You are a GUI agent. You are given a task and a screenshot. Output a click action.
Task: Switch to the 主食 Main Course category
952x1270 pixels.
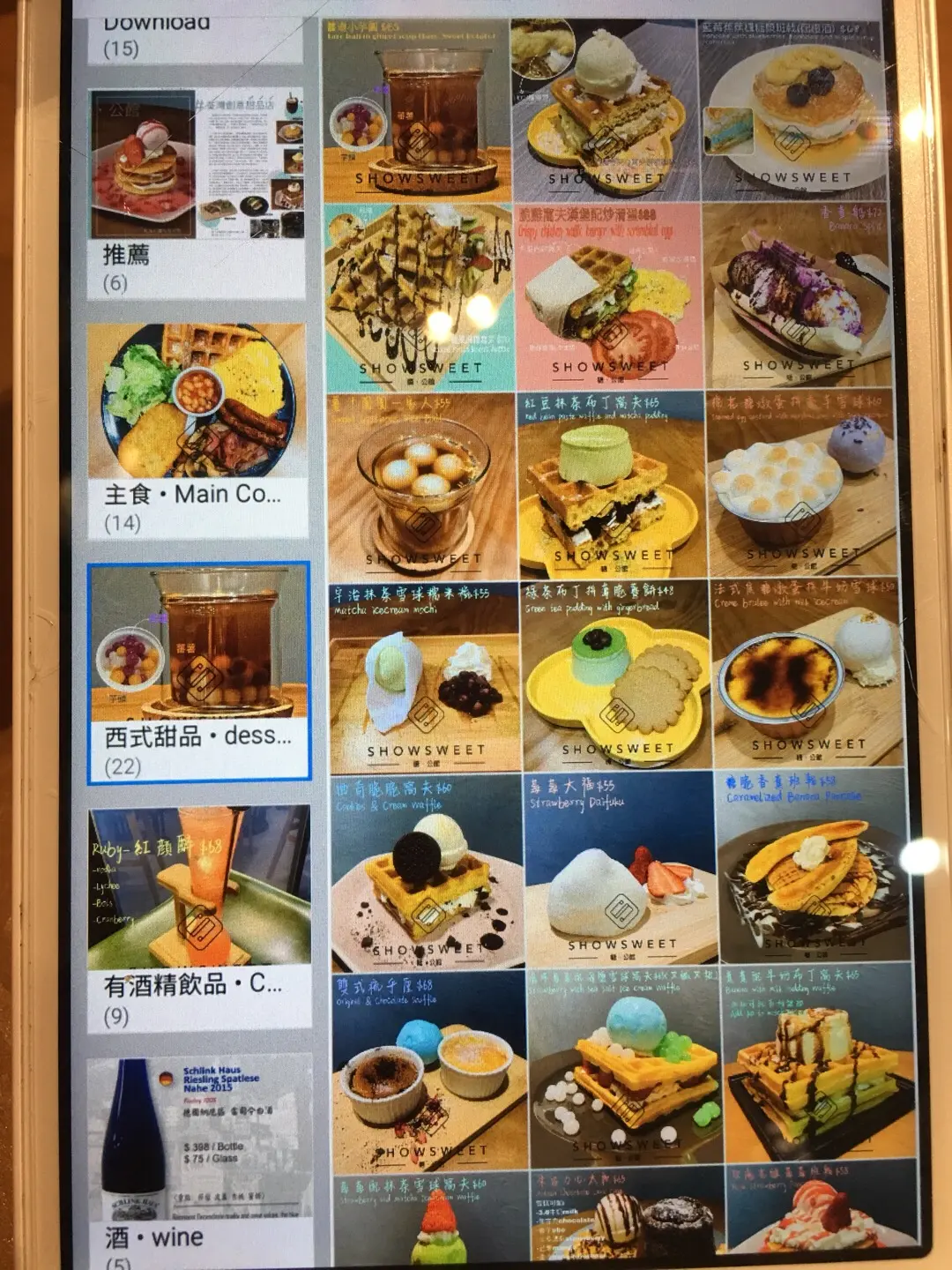197,430
